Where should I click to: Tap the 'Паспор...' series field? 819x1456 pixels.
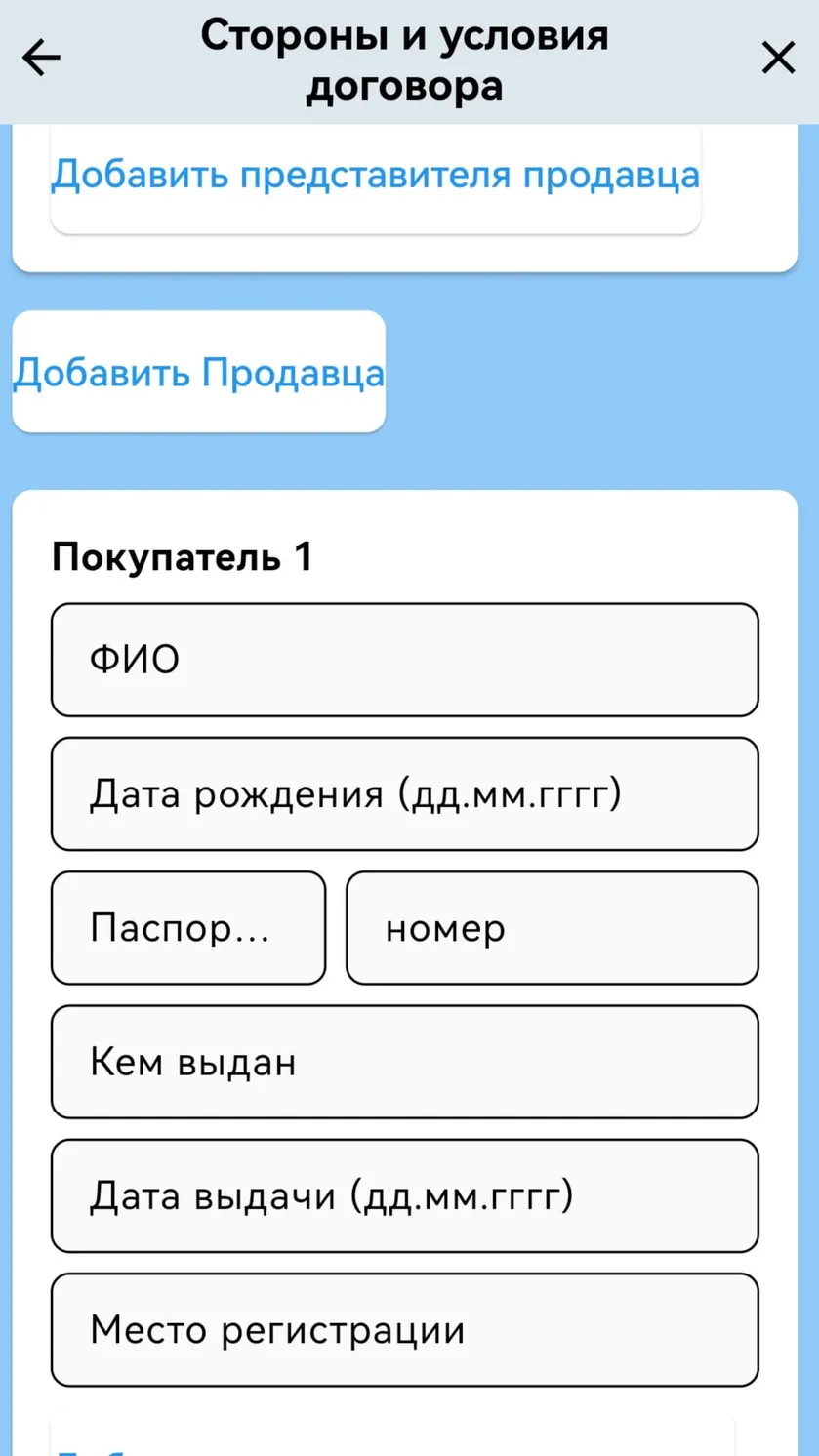pos(187,928)
